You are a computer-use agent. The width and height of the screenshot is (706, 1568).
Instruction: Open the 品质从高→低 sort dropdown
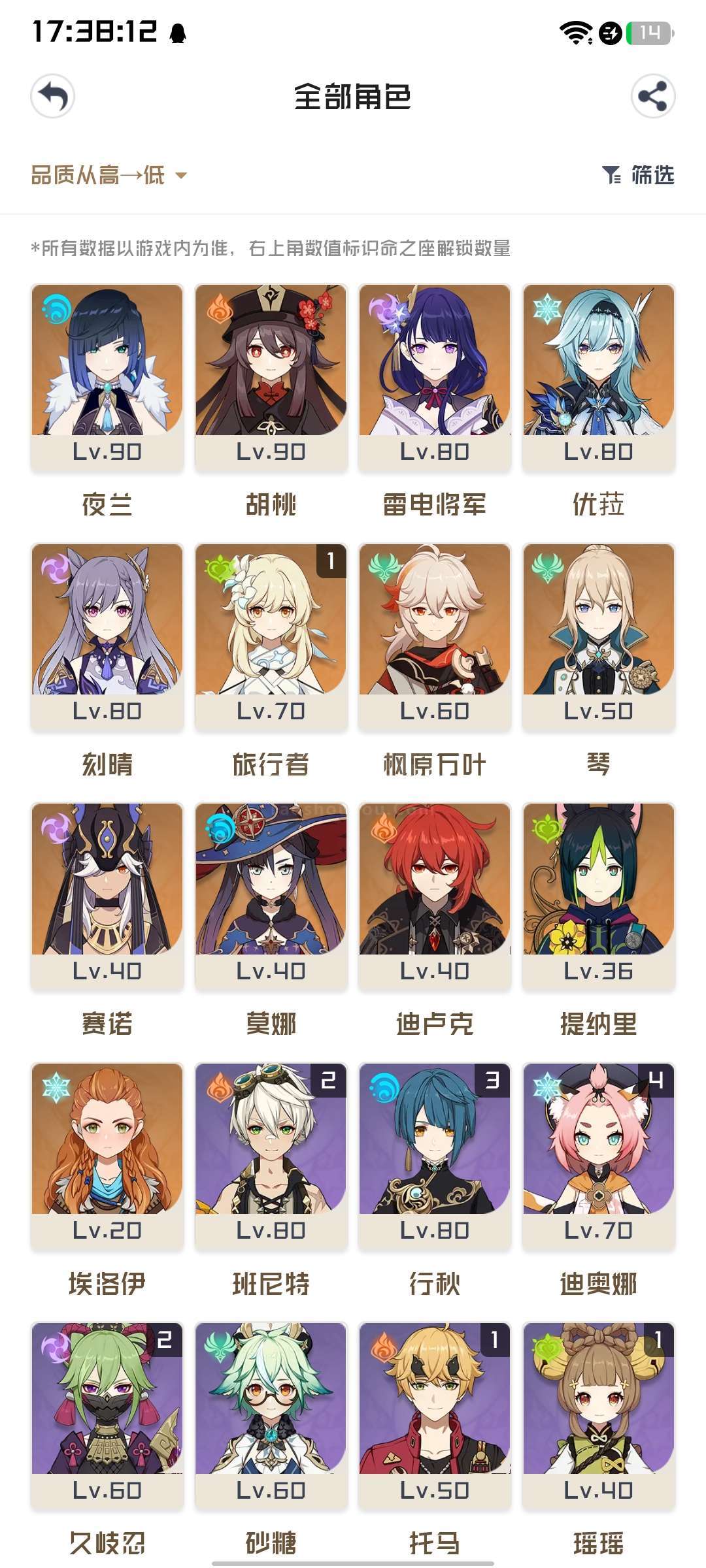(109, 175)
